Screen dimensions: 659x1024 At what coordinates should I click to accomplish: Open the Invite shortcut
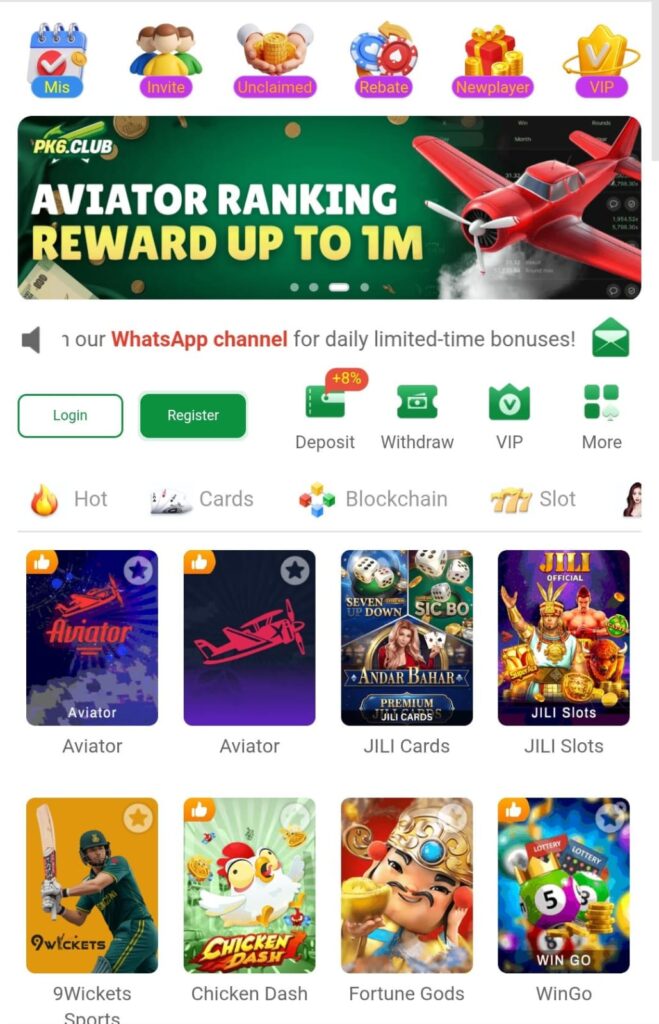tap(165, 60)
